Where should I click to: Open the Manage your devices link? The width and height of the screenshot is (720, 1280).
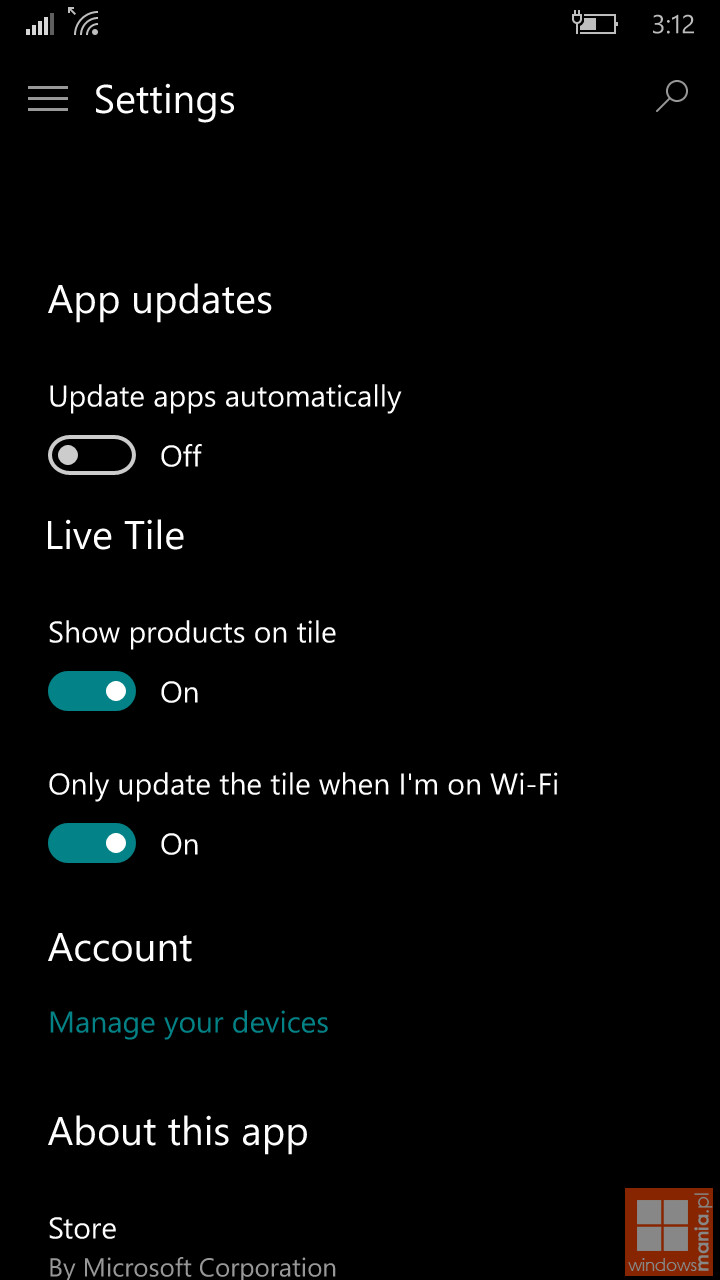point(188,1022)
